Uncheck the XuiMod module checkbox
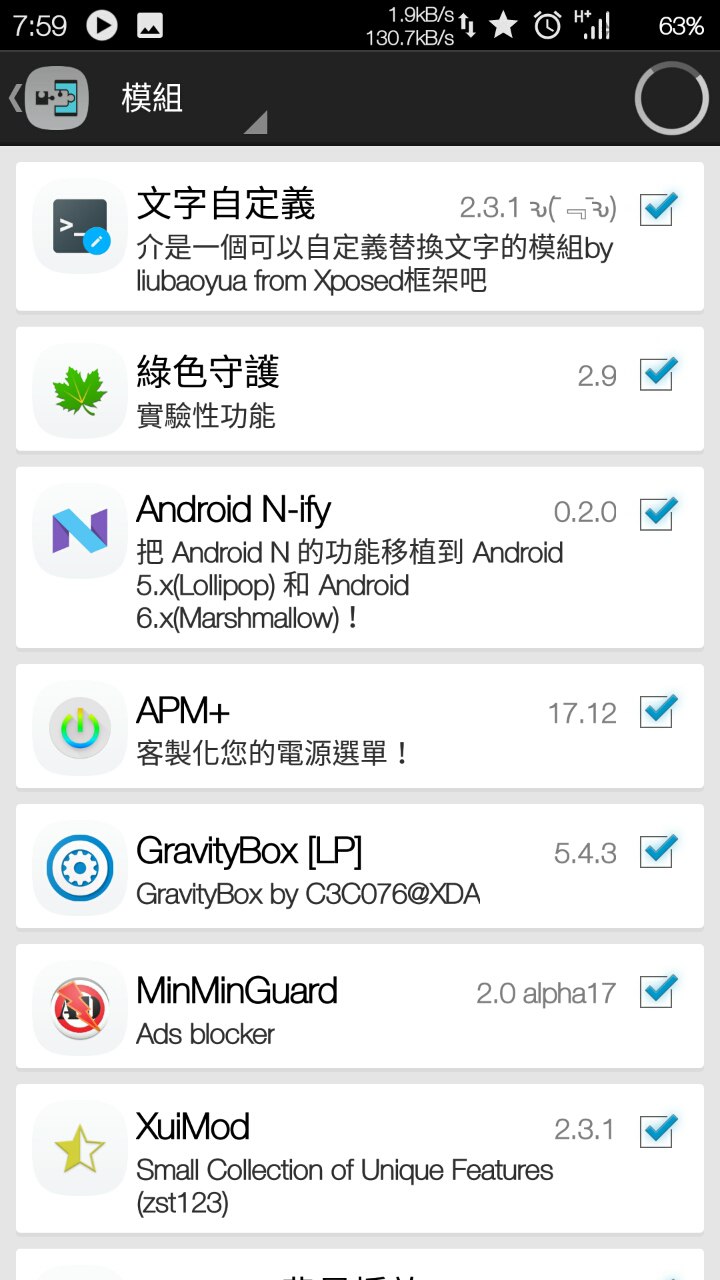Screen dimensions: 720x1280 tap(659, 1130)
